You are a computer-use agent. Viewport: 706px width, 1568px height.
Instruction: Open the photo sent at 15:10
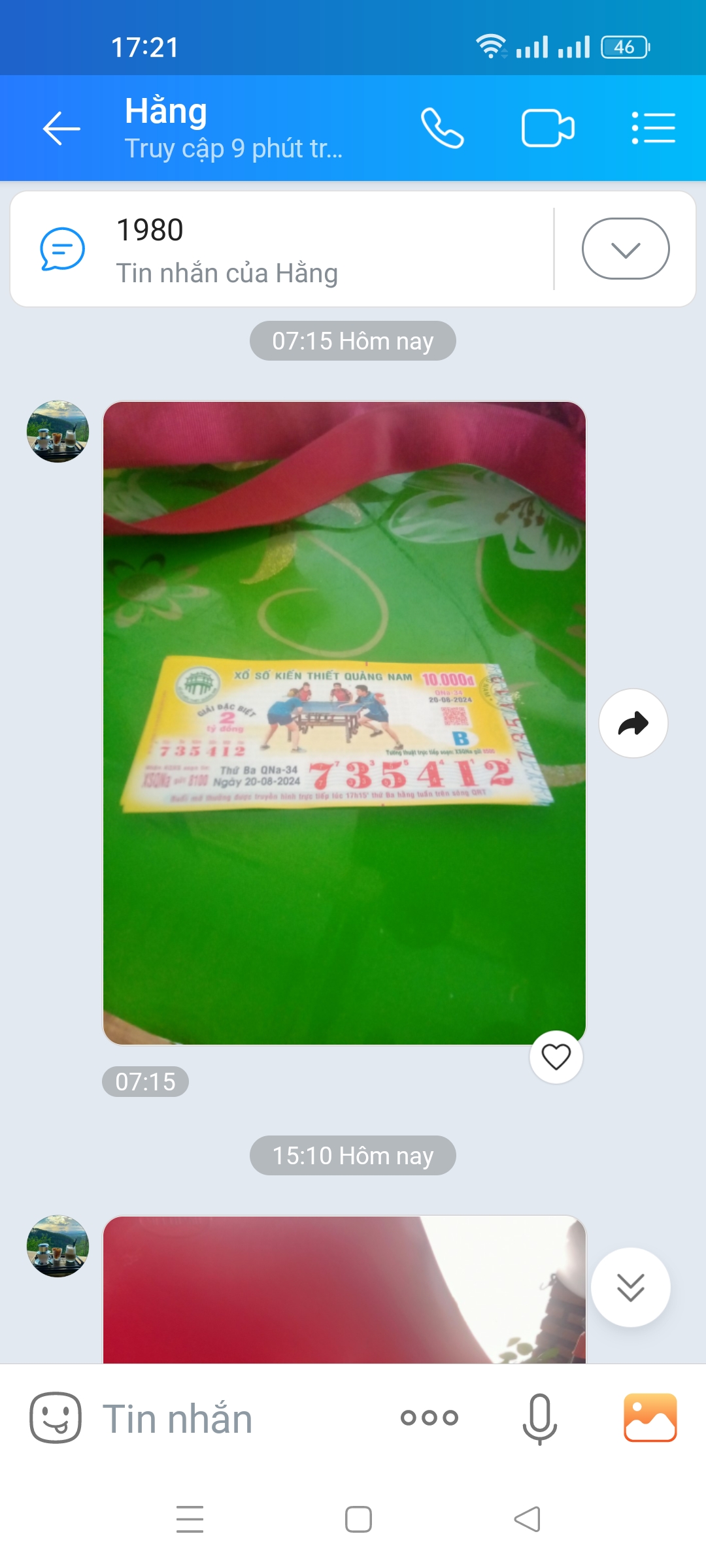click(345, 1290)
